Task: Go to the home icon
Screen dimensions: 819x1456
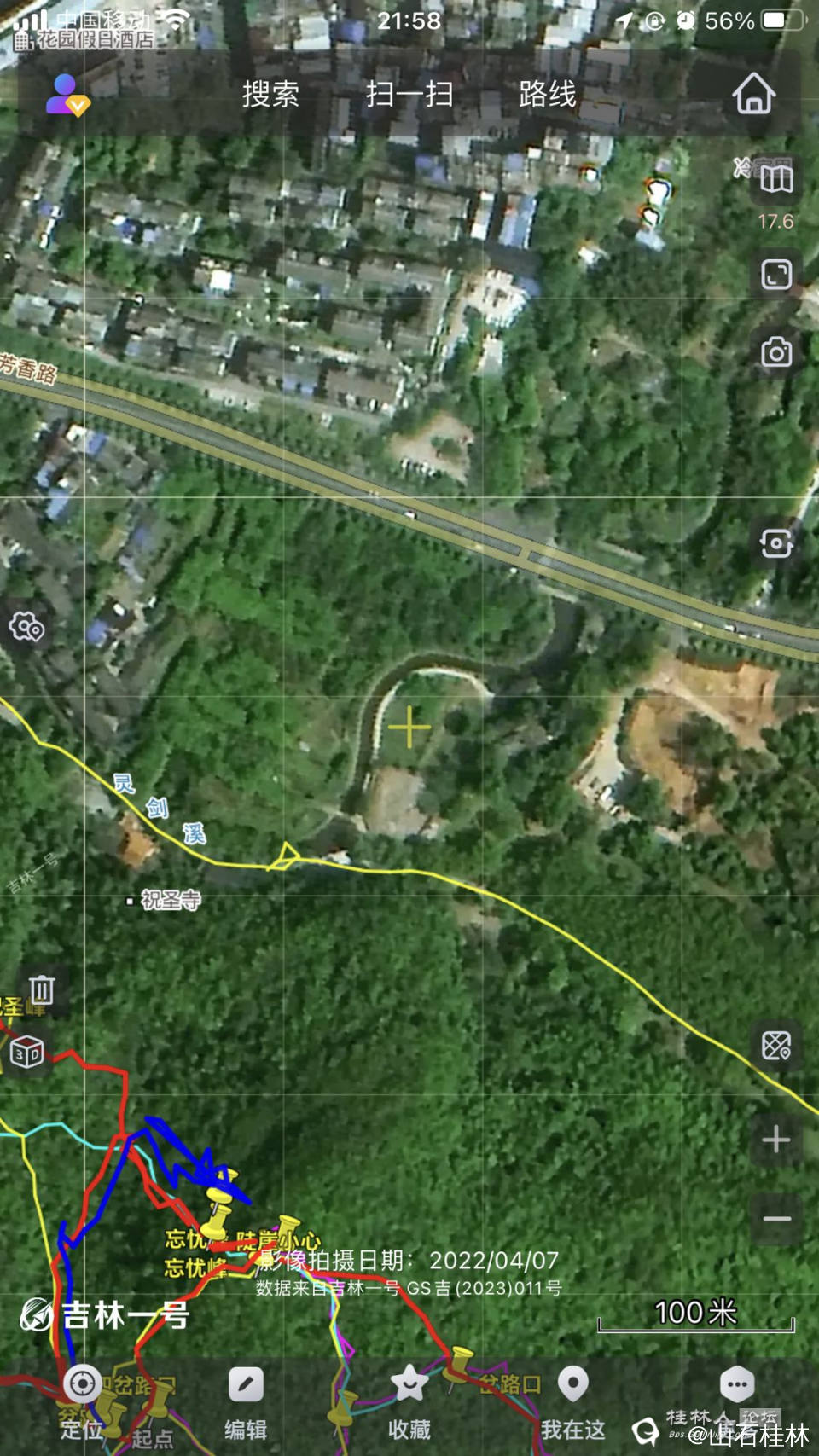Action: (x=754, y=94)
